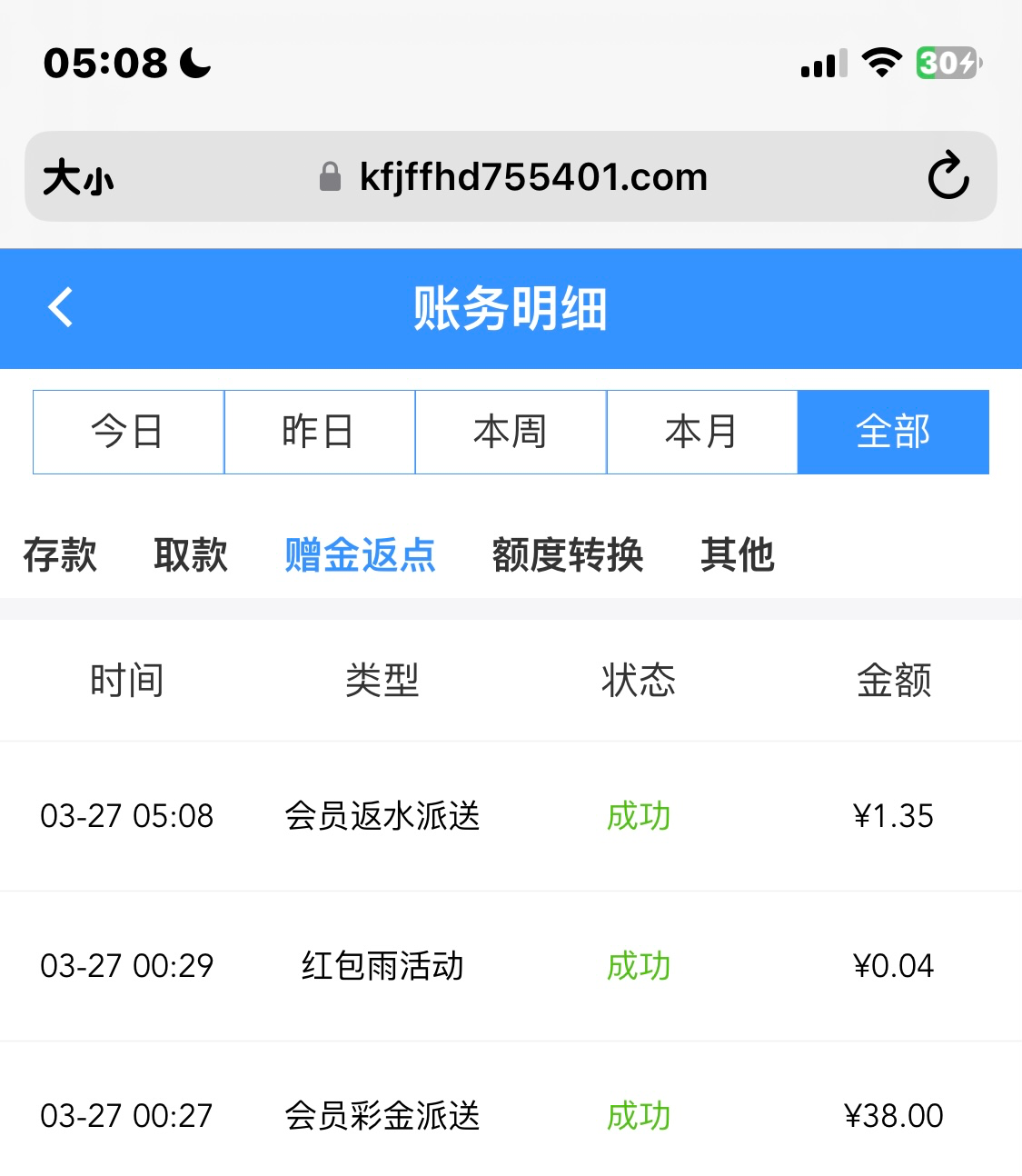Open the 大小 text size menu
The width and height of the screenshot is (1022, 1176).
(78, 177)
